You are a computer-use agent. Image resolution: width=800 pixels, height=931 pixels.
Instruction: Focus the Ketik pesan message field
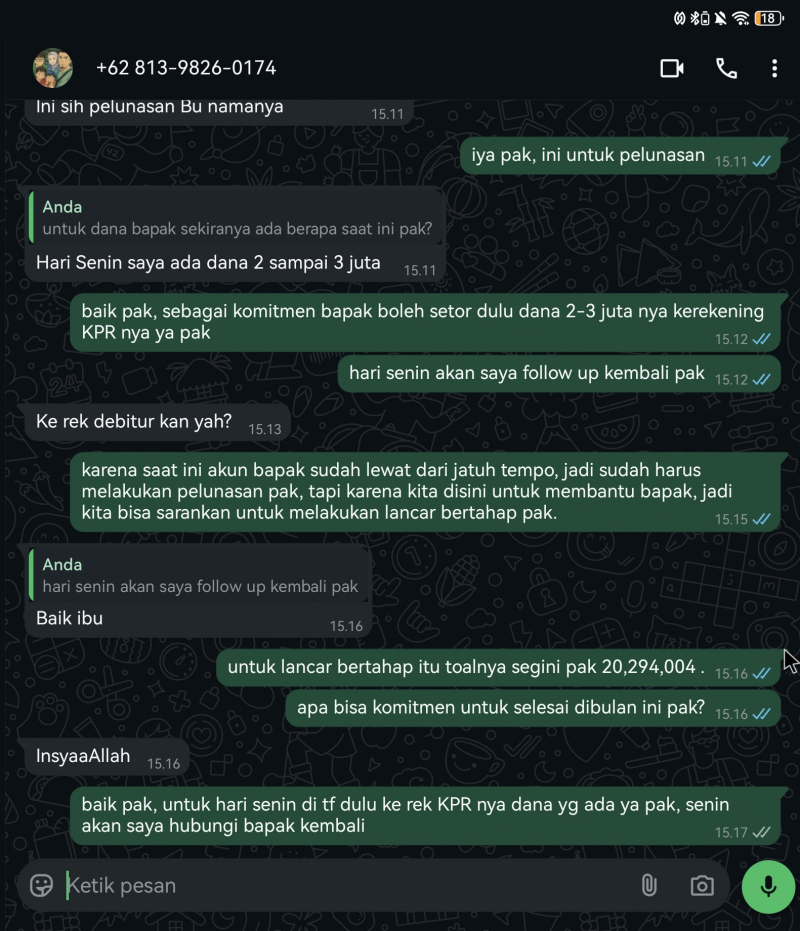point(340,885)
